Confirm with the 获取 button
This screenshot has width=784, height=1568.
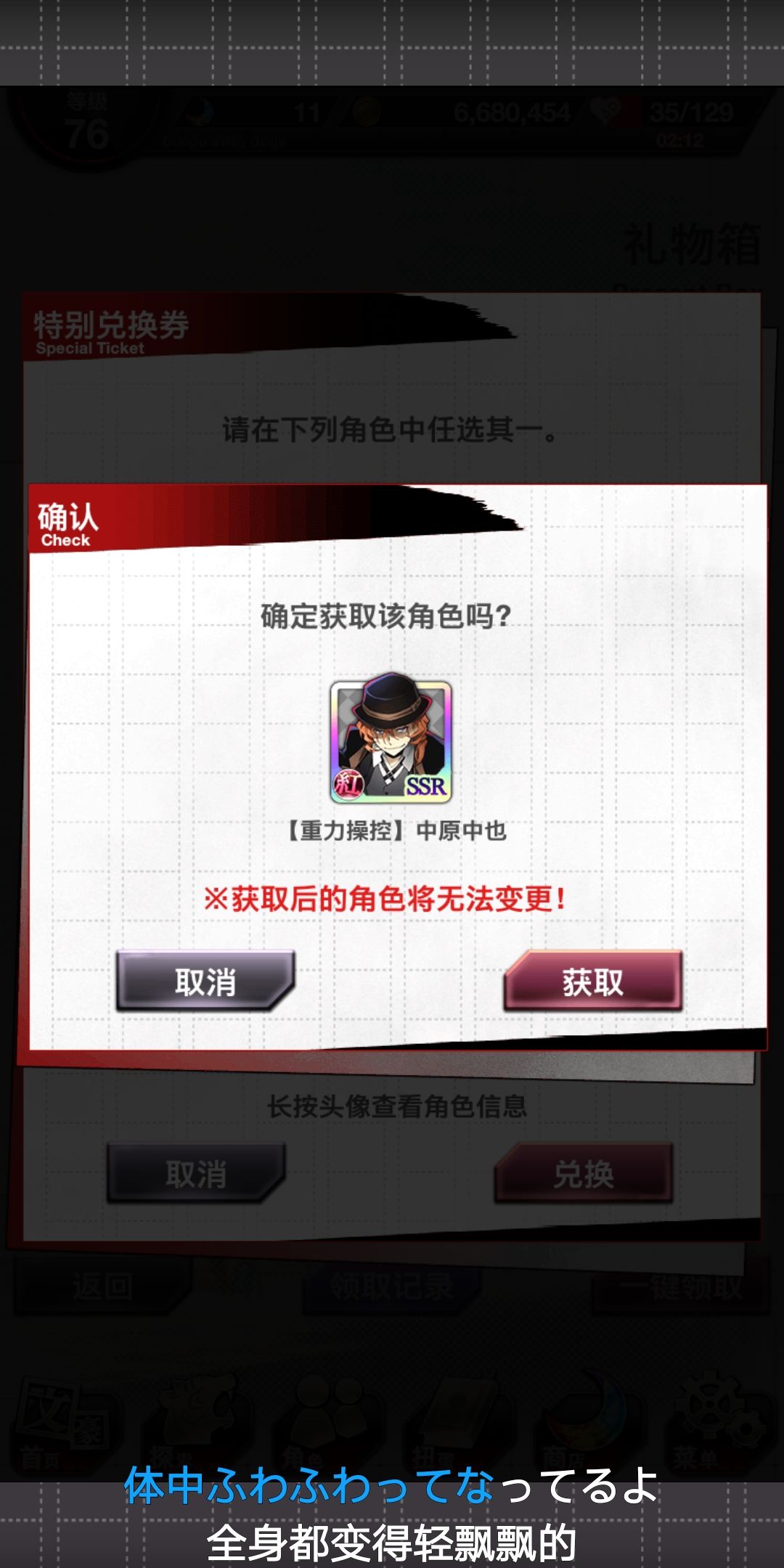point(593,981)
